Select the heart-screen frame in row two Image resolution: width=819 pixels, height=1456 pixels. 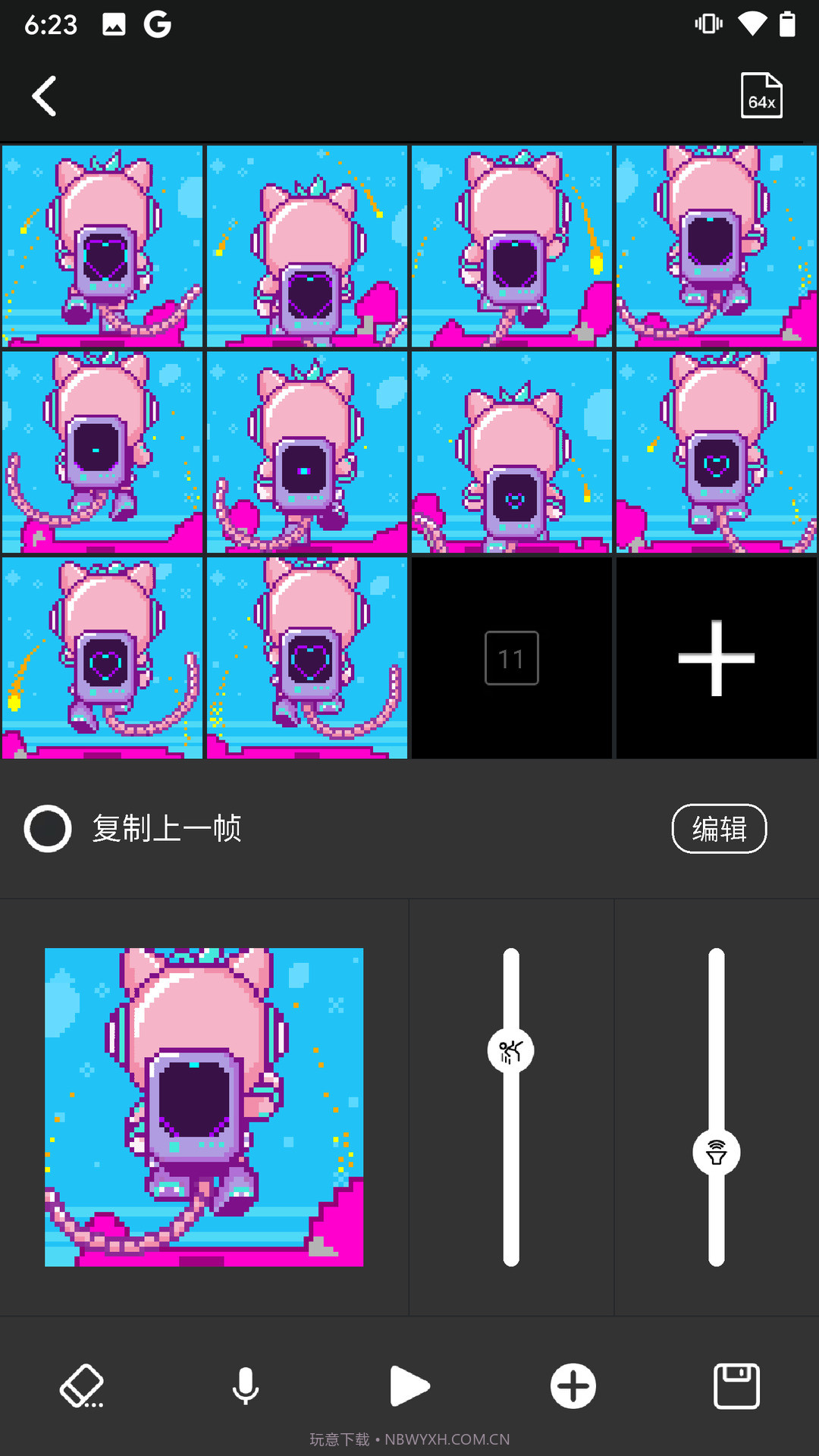[716, 450]
